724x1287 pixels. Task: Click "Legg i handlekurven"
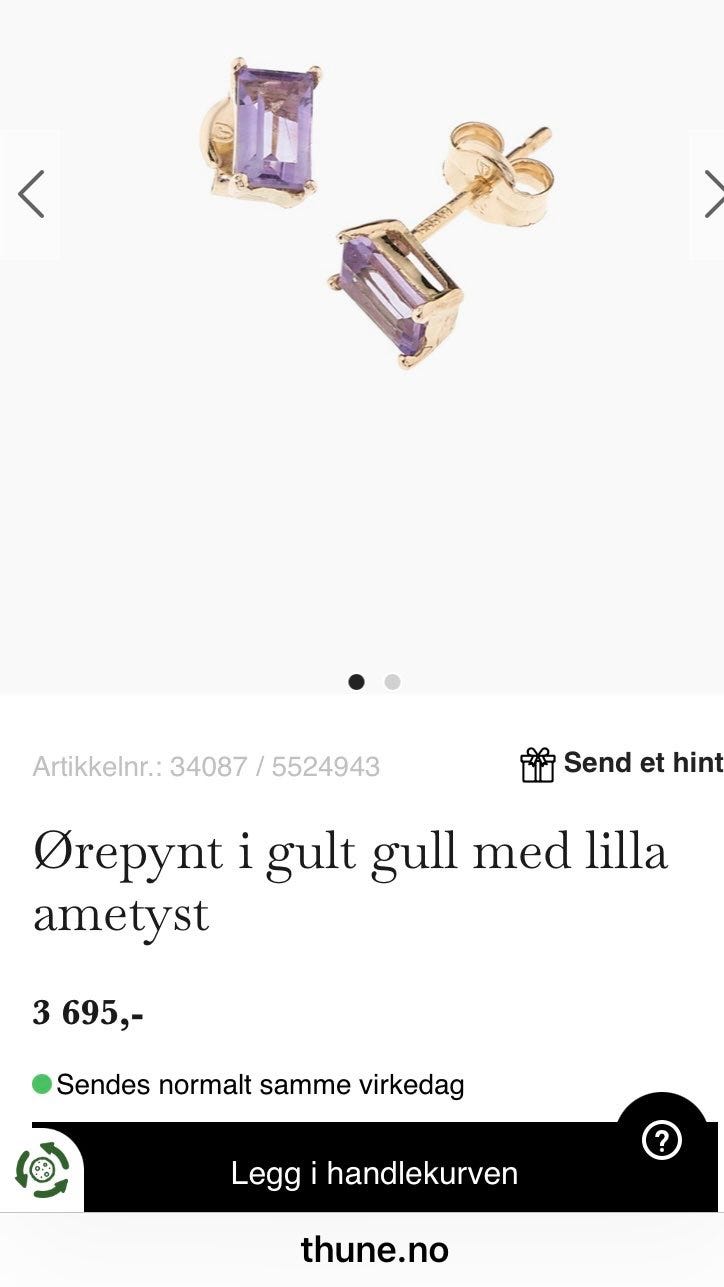(373, 1173)
